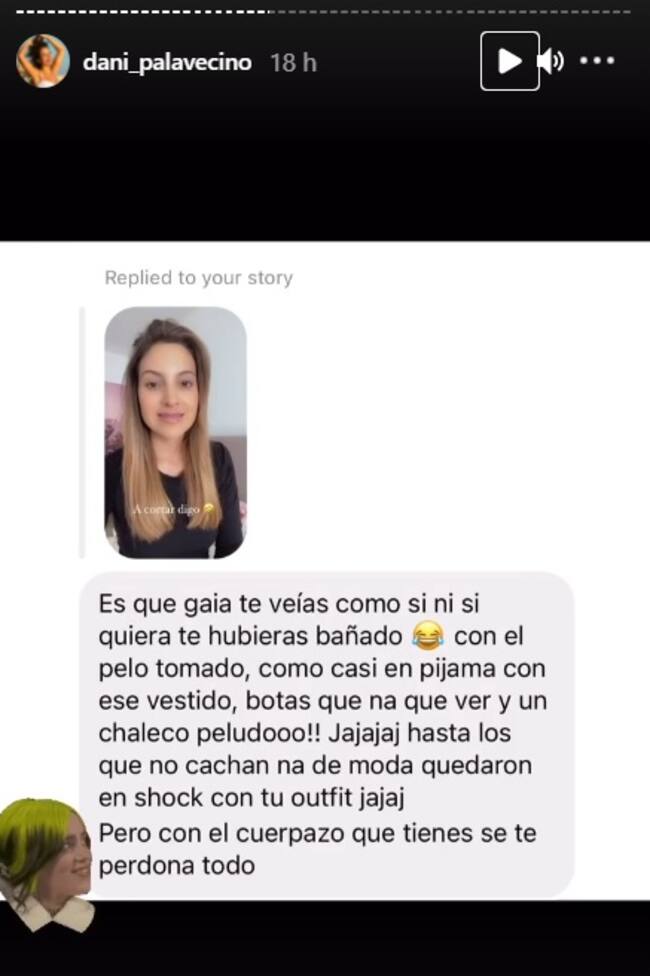Image resolution: width=650 pixels, height=976 pixels.
Task: Open dani_palavecino's profile picture
Action: [x=42, y=61]
